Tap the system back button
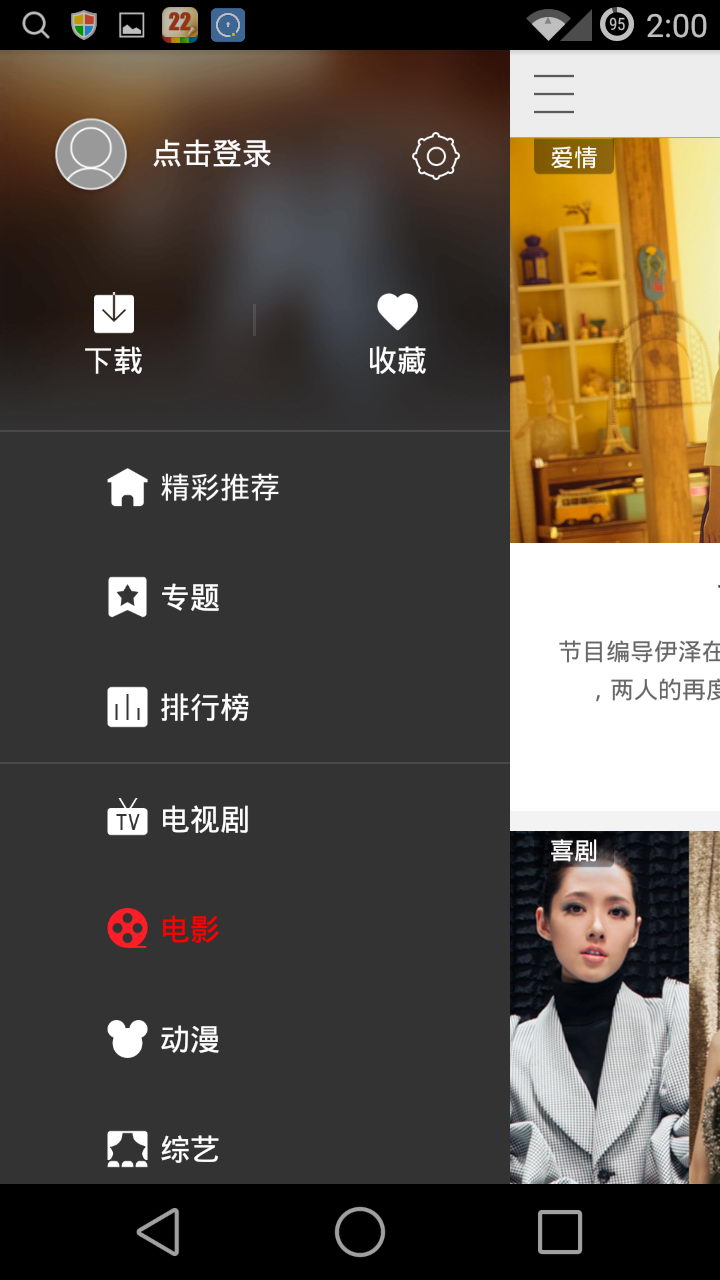Image resolution: width=720 pixels, height=1280 pixels. pyautogui.click(x=159, y=1231)
